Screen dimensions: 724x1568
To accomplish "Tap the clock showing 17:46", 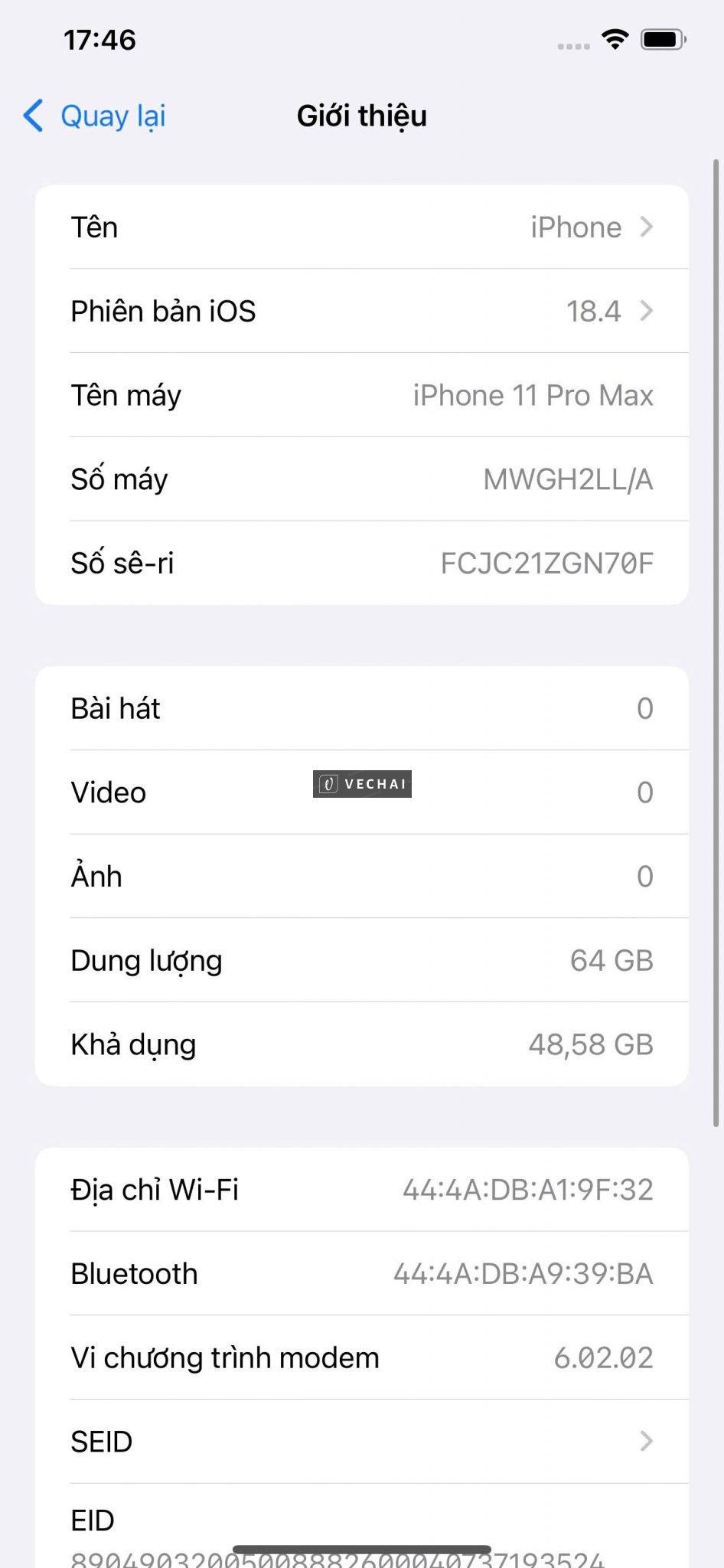I will 99,39.
